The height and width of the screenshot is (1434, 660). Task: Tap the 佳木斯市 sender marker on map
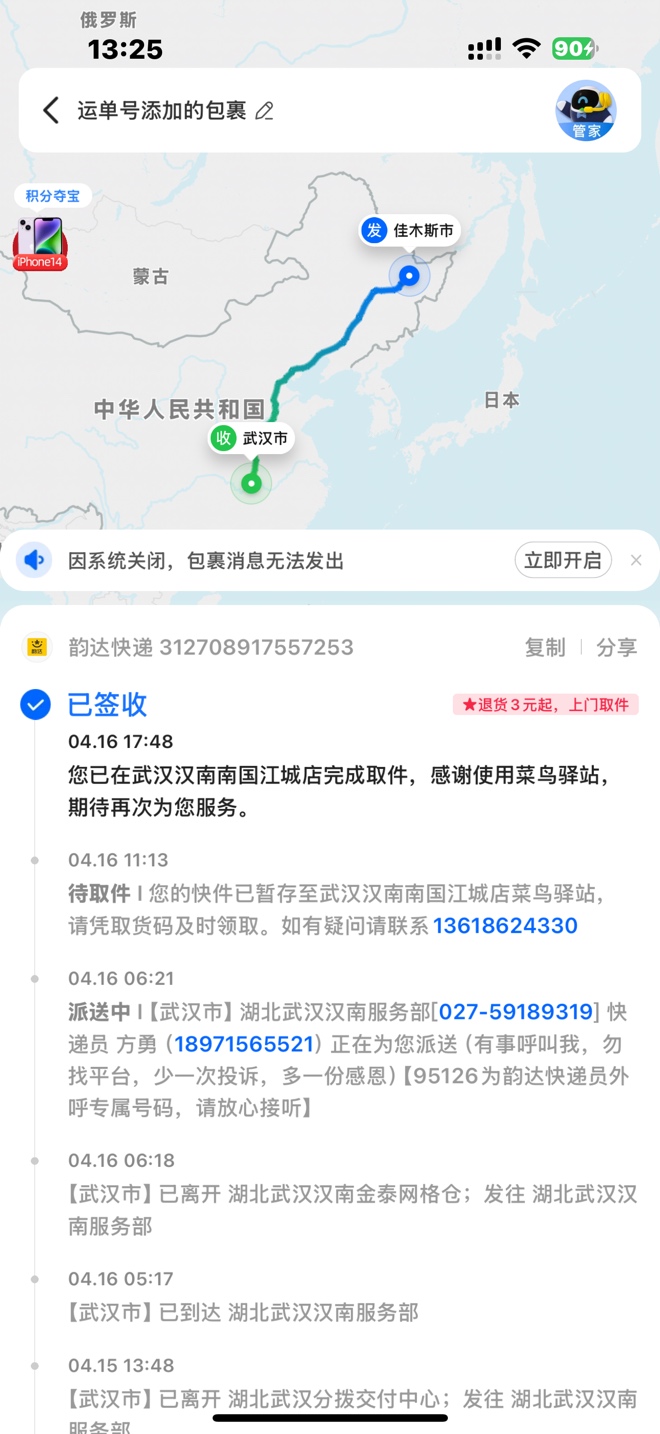coord(408,232)
